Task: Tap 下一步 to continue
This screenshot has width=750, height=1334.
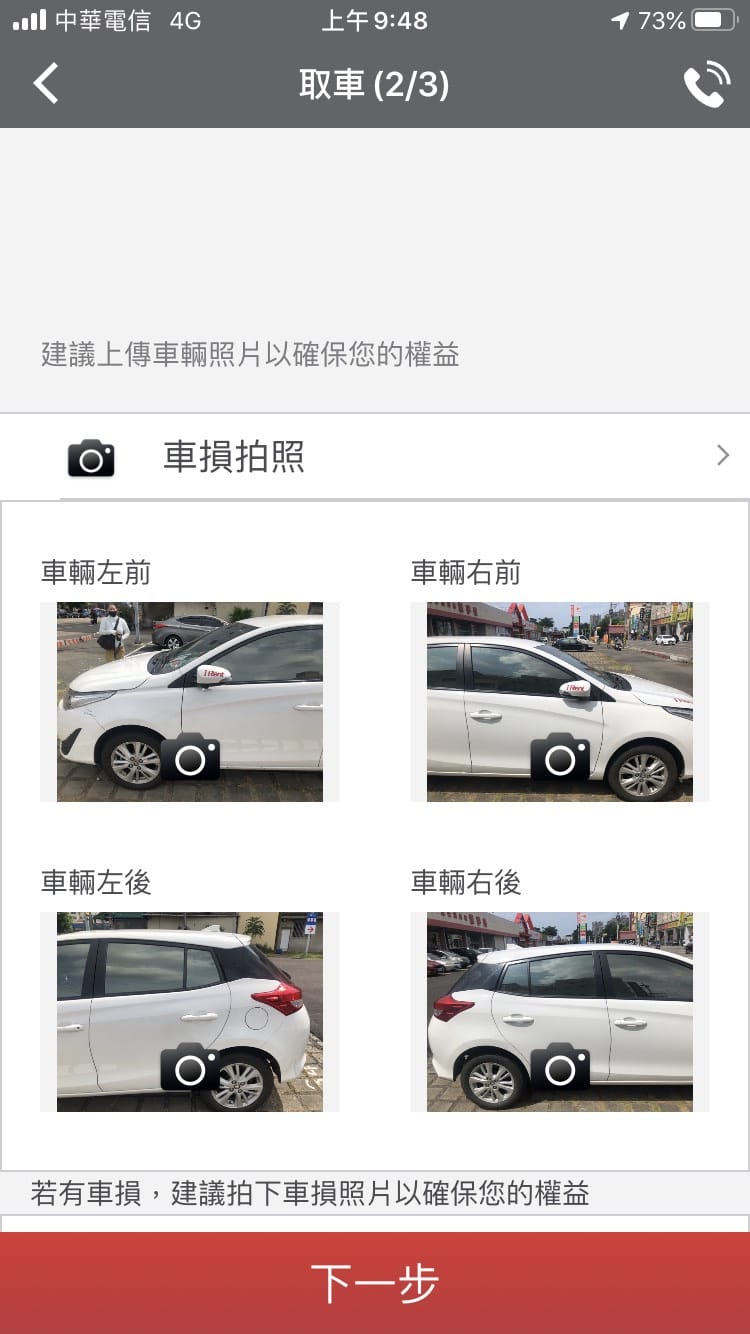Action: pos(375,1283)
